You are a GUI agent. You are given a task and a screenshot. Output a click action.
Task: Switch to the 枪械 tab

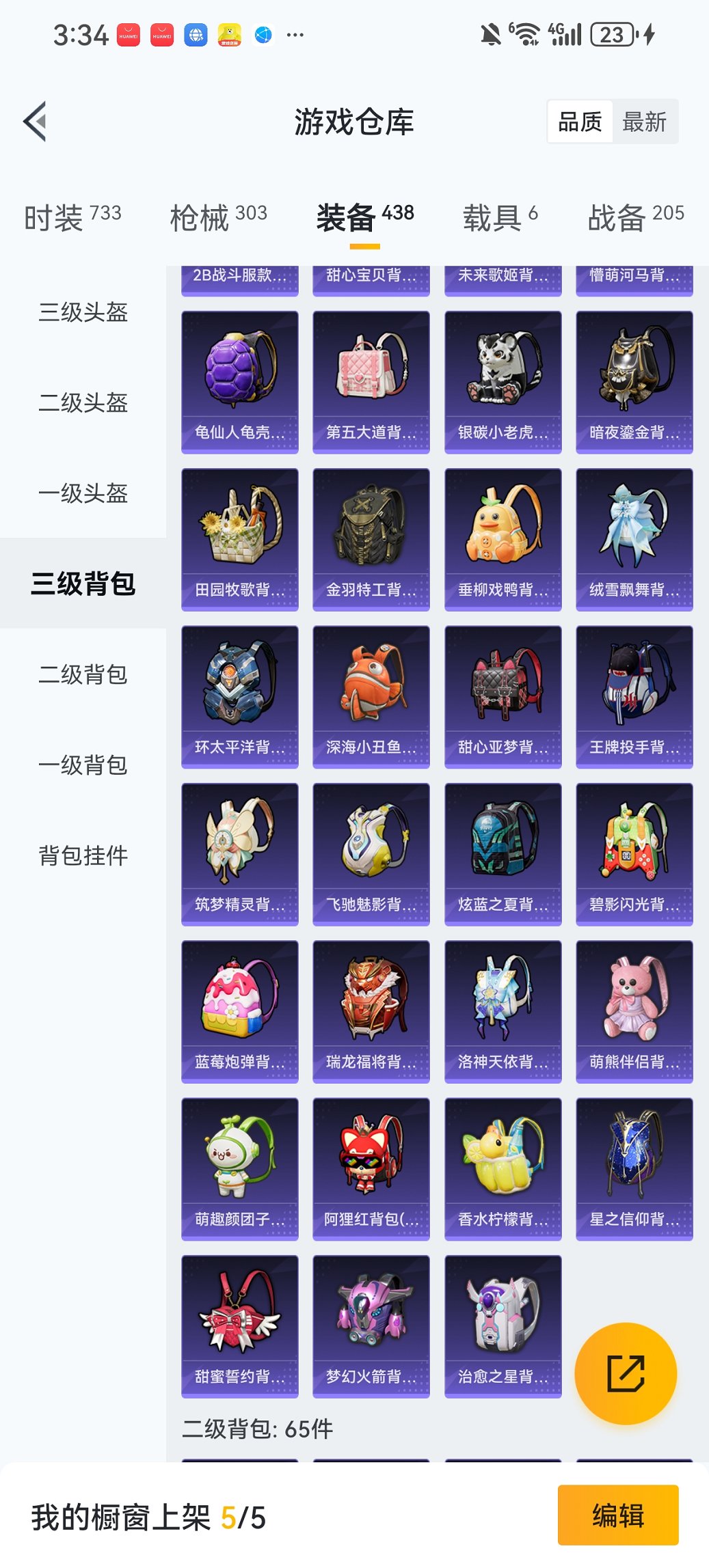pyautogui.click(x=218, y=217)
